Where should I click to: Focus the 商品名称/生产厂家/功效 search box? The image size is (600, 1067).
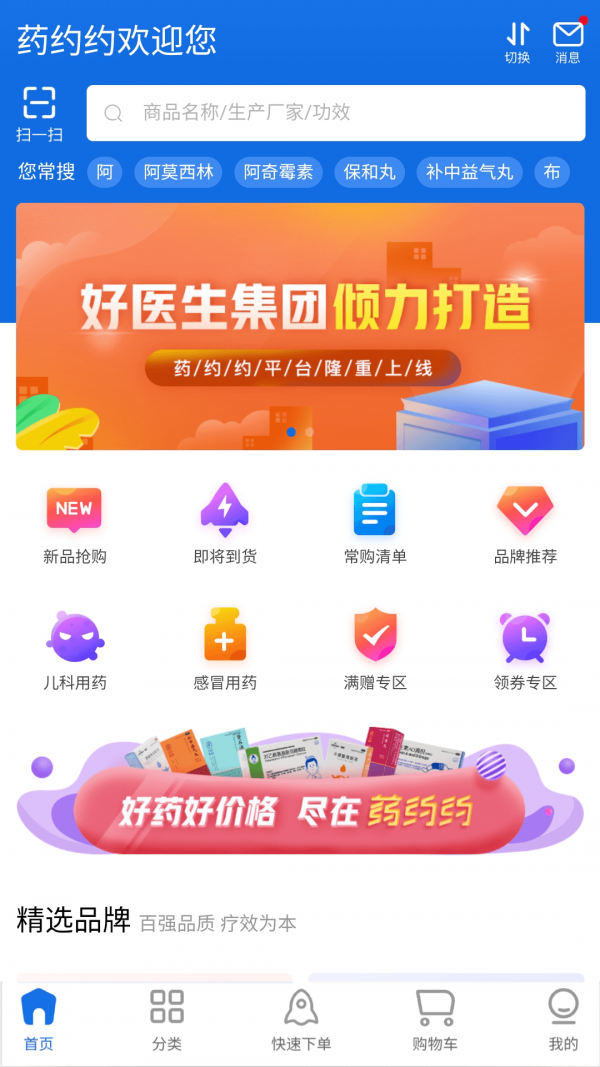click(335, 113)
